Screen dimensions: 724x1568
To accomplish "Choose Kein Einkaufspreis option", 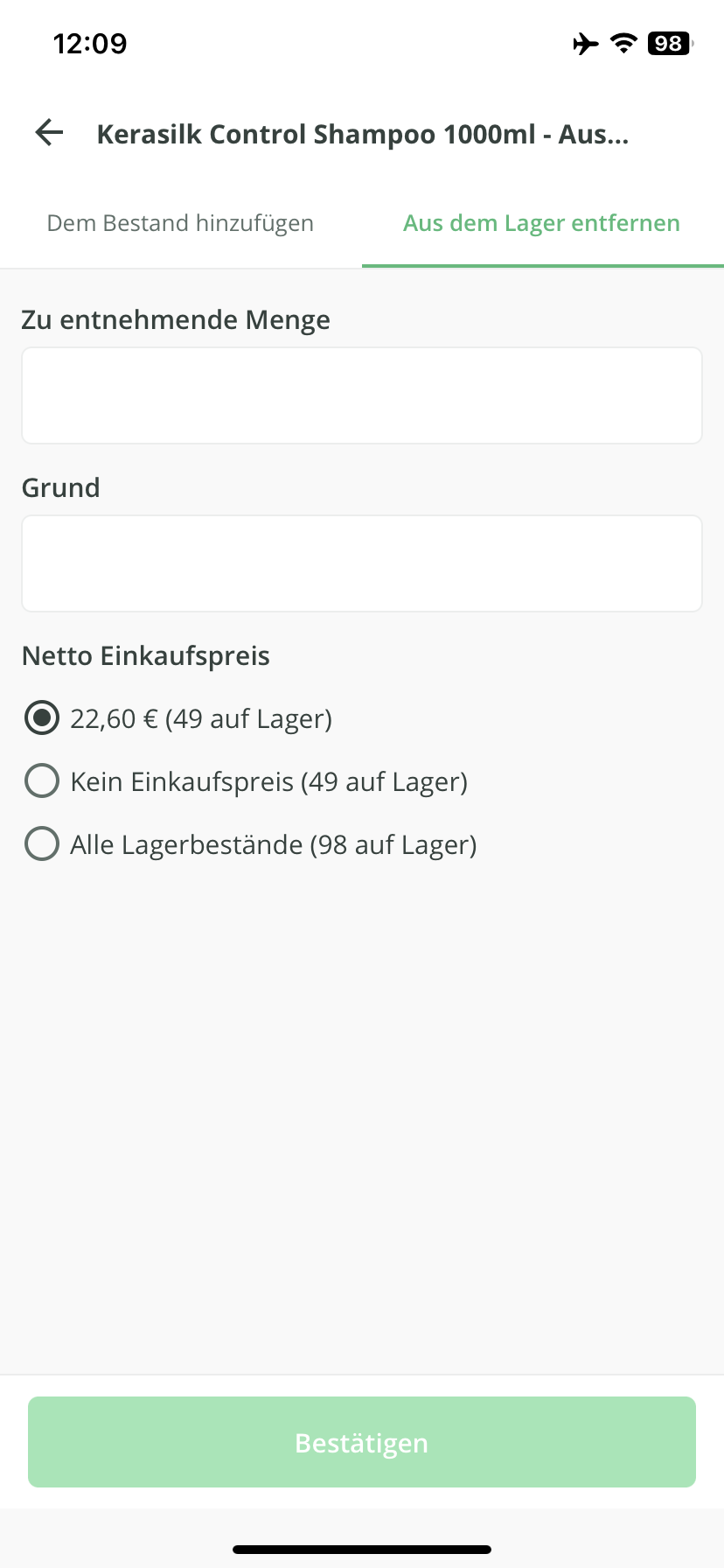I will [x=42, y=781].
